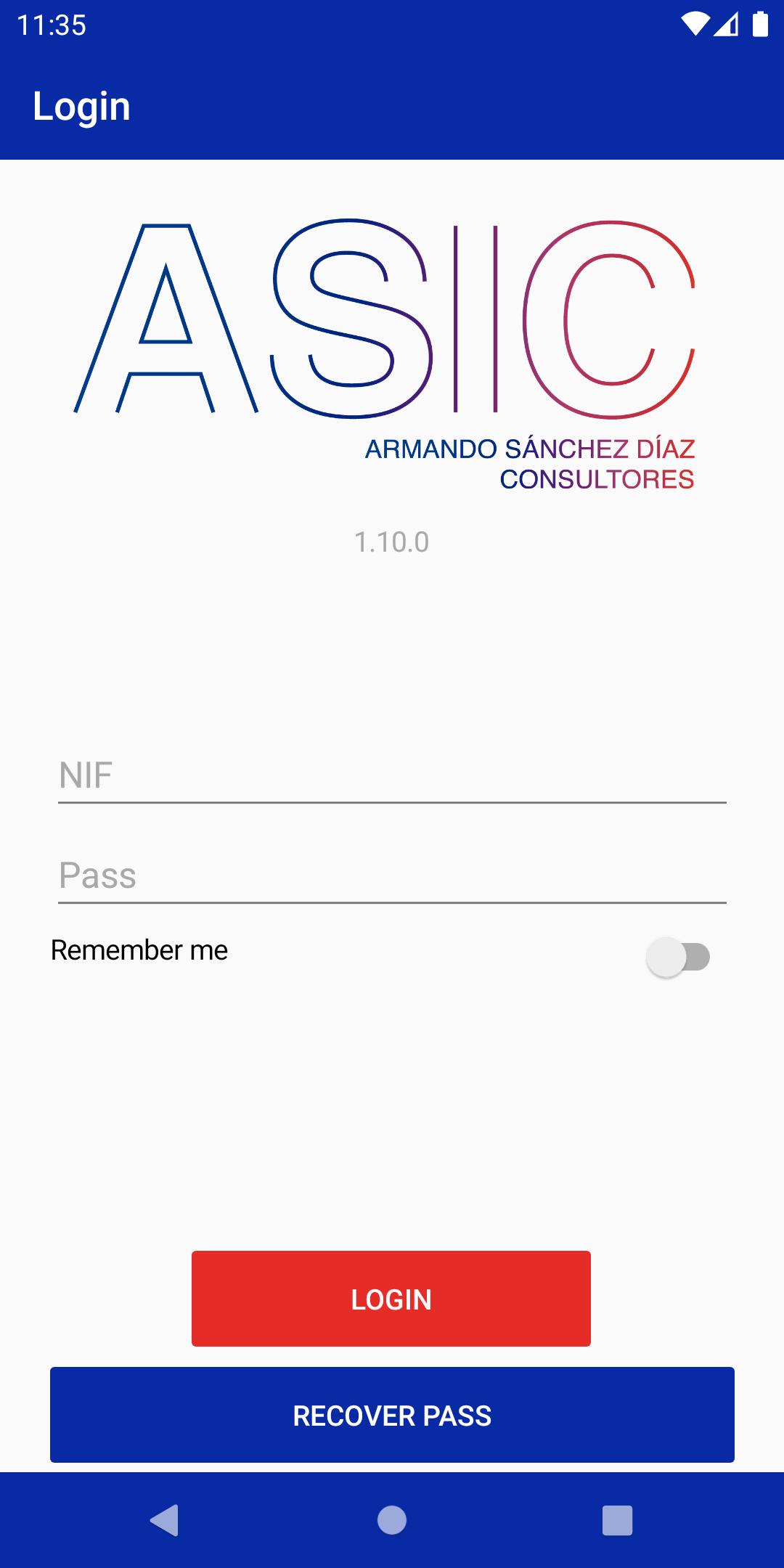Return to the home screen
Image resolution: width=784 pixels, height=1568 pixels.
pos(392,1520)
